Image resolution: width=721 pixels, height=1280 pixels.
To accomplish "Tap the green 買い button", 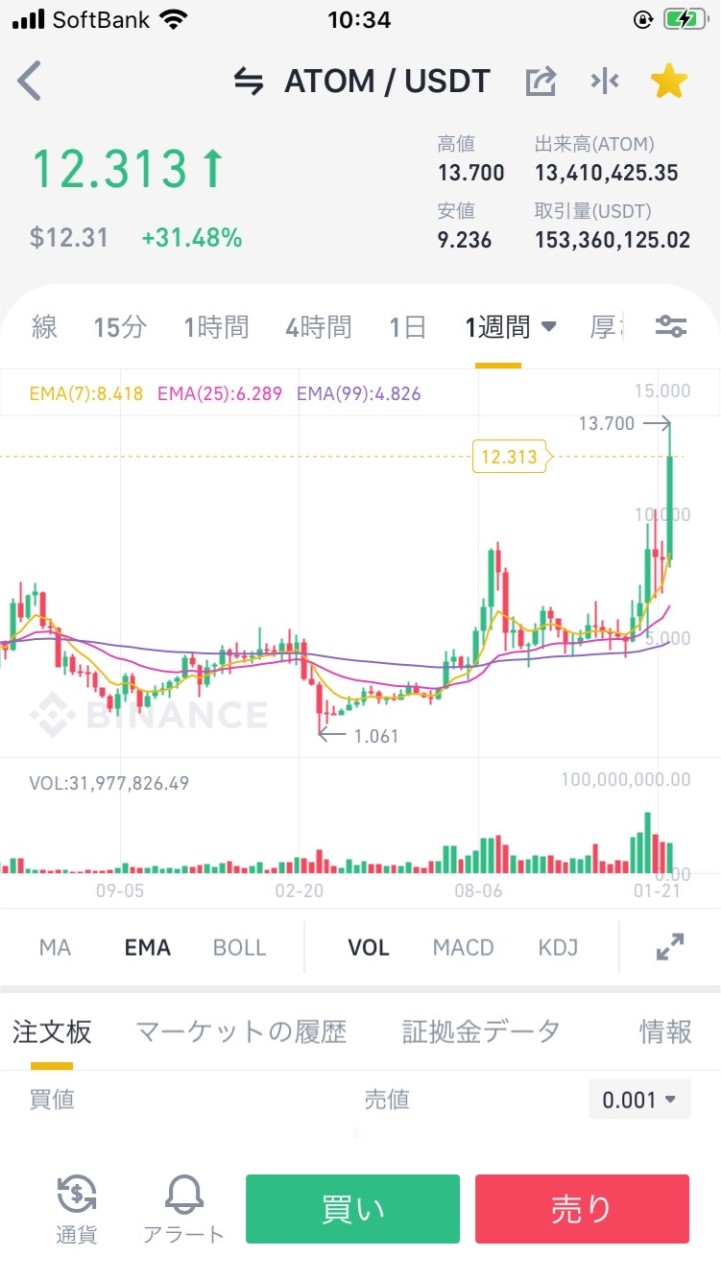I will pos(353,1209).
